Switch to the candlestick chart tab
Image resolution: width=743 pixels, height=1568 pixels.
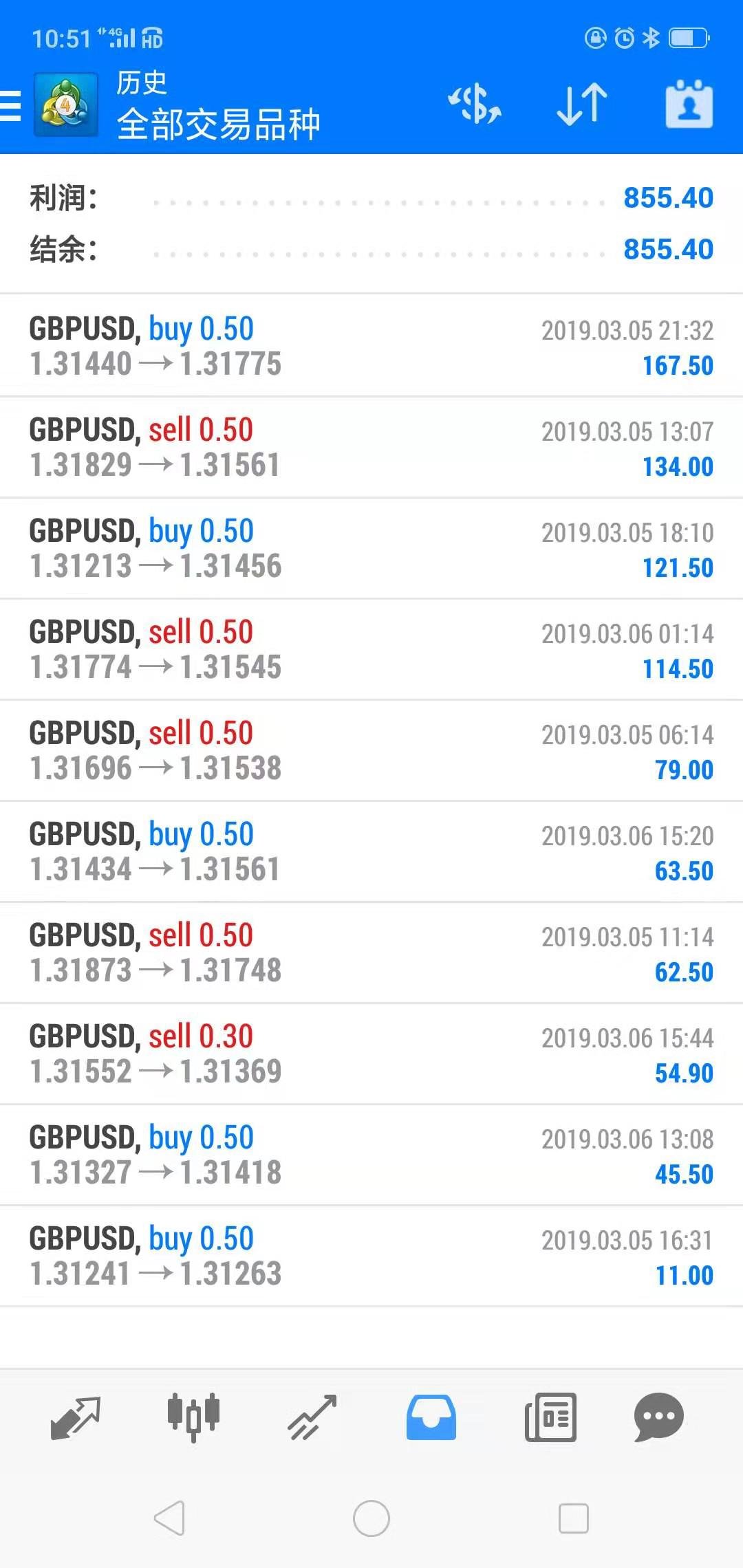(193, 1417)
